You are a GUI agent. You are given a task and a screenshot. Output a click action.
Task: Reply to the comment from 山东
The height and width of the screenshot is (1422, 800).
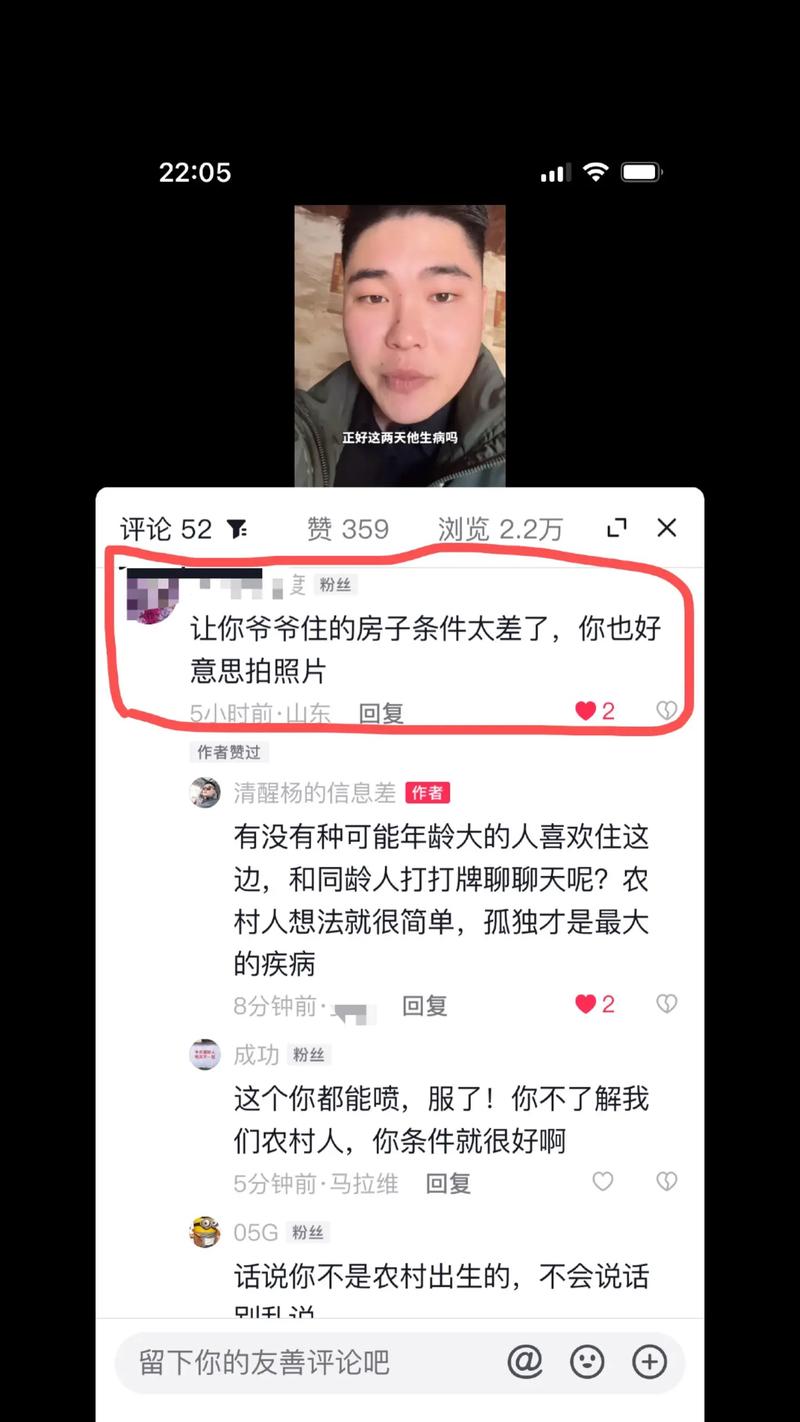coord(381,713)
